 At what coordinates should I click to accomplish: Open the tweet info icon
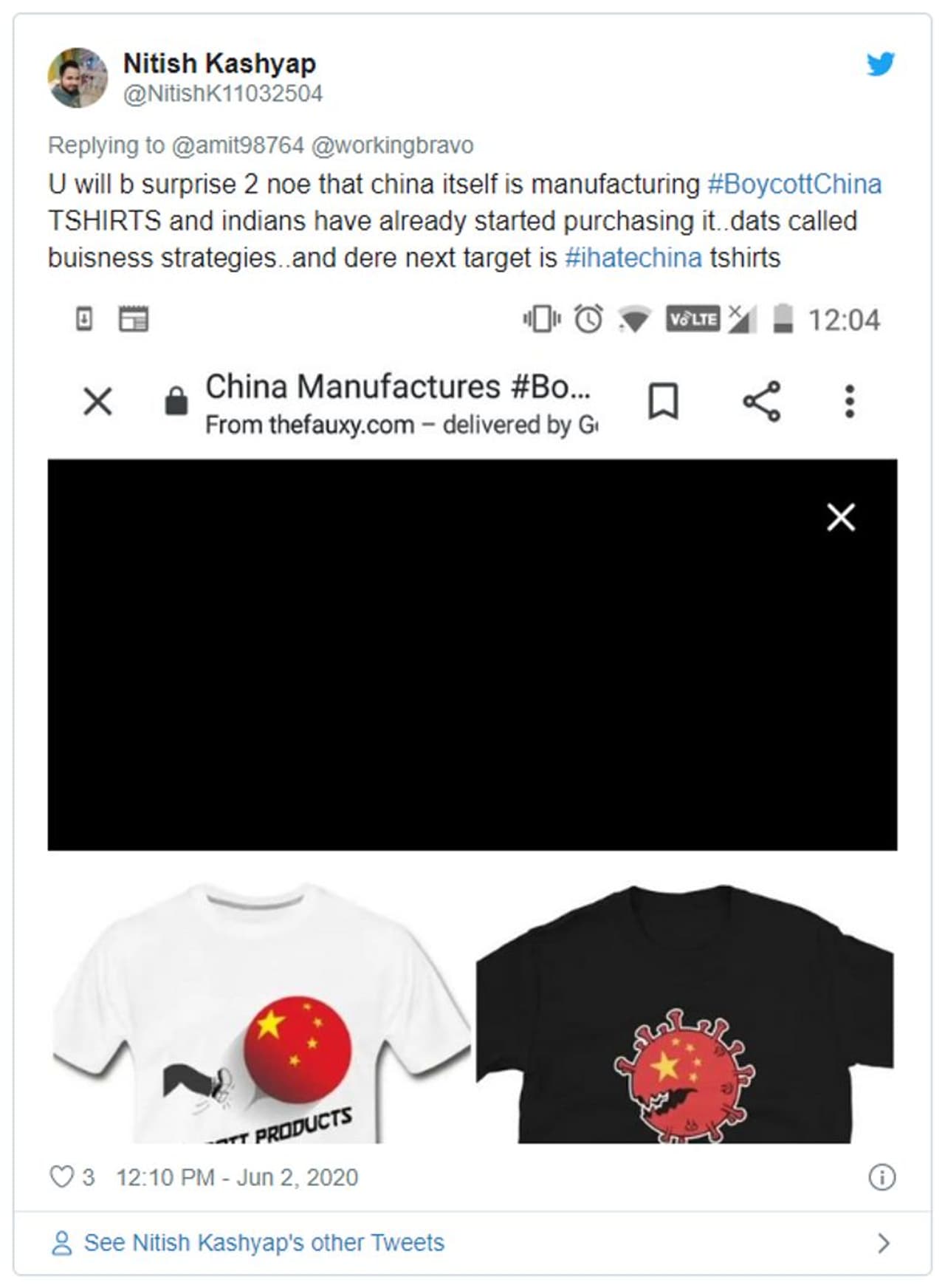click(x=882, y=1176)
